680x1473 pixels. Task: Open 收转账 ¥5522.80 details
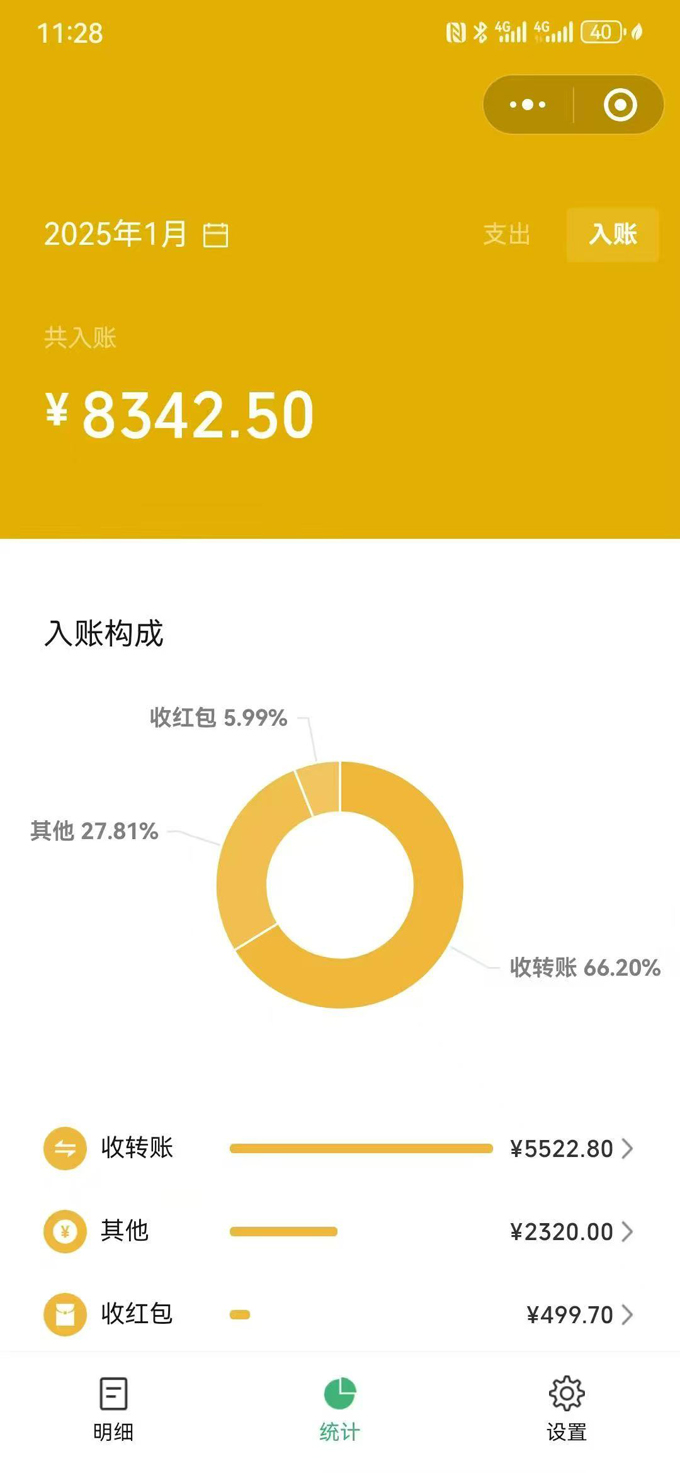pos(340,1148)
